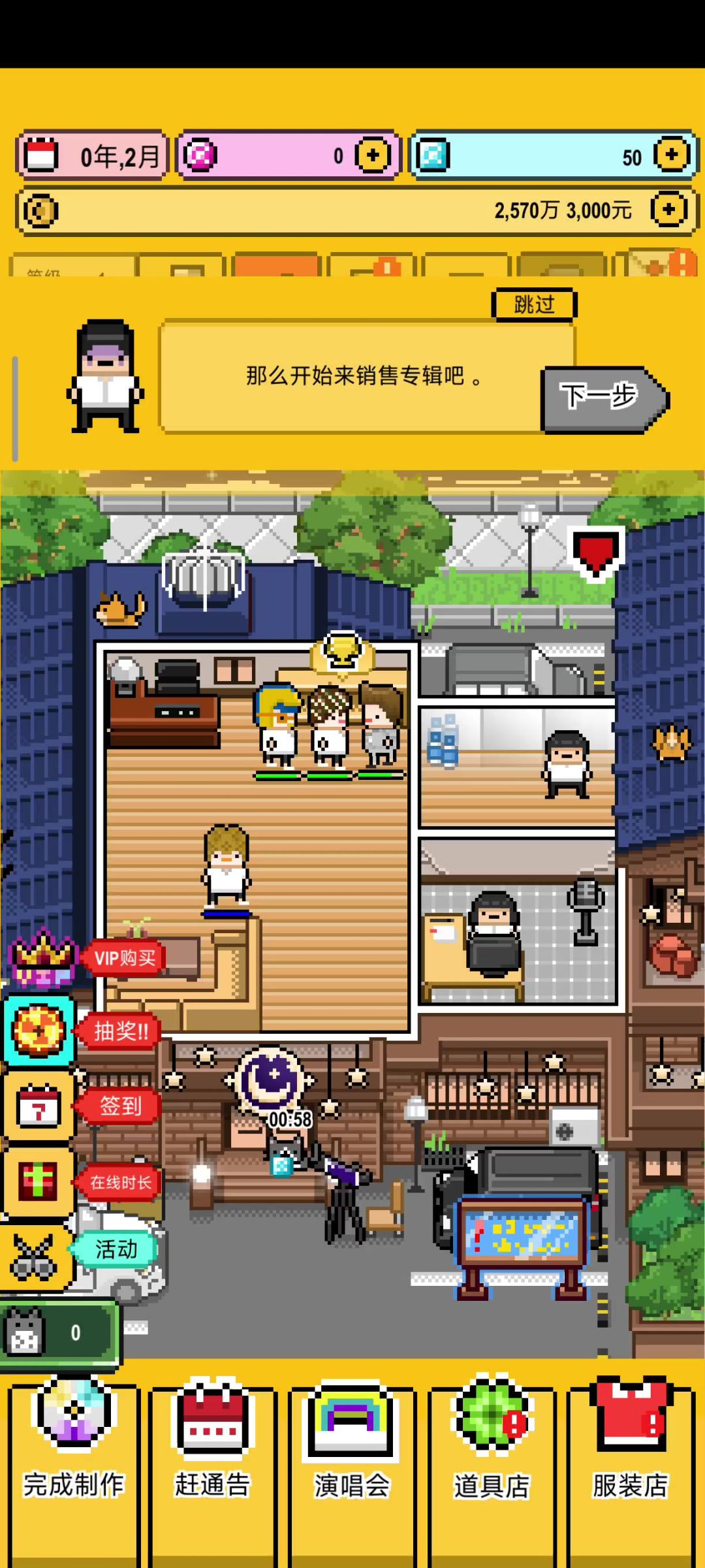Image resolution: width=705 pixels, height=1568 pixels.
Task: Open the 抽奖 lucky draw wheel
Action: (40, 1031)
